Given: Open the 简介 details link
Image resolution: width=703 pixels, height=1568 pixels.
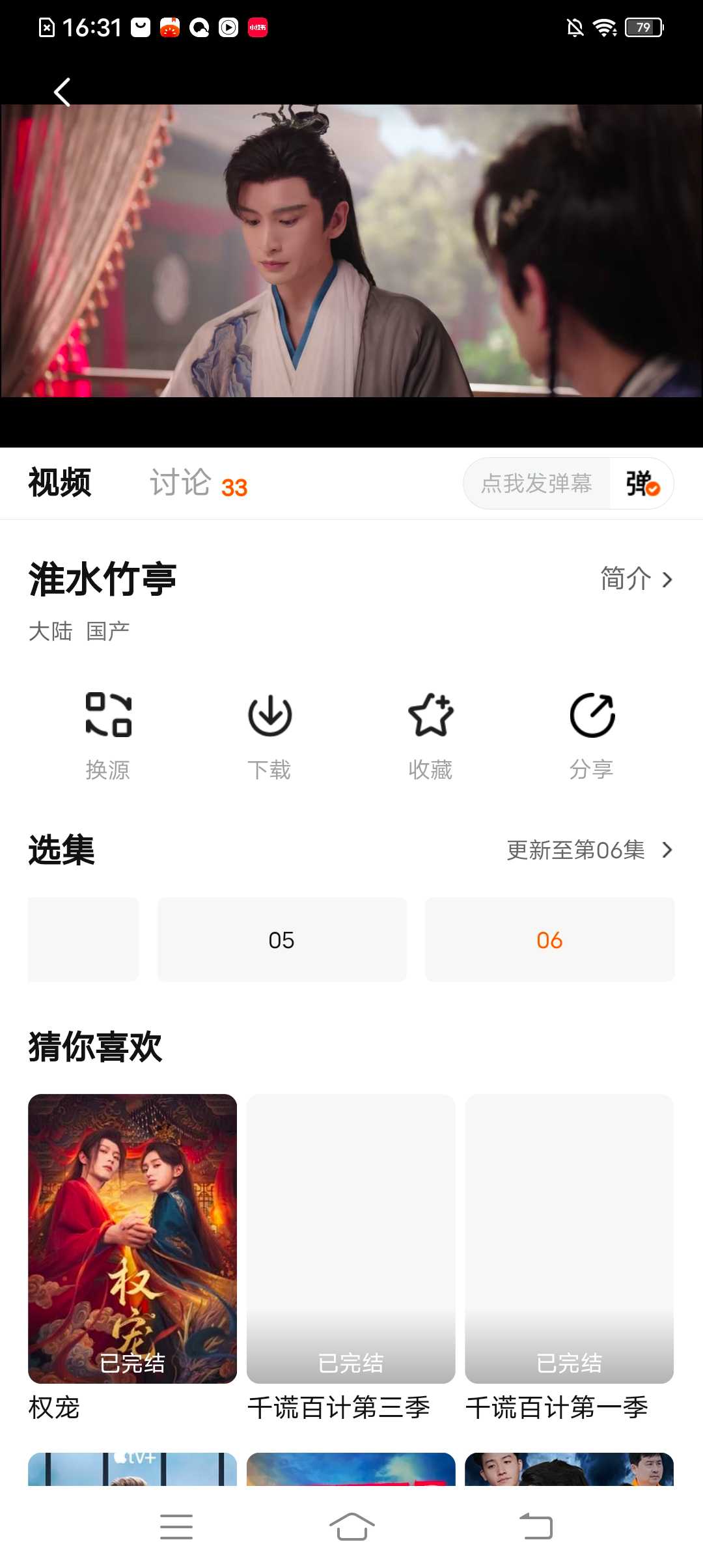Looking at the screenshot, I should pos(636,579).
